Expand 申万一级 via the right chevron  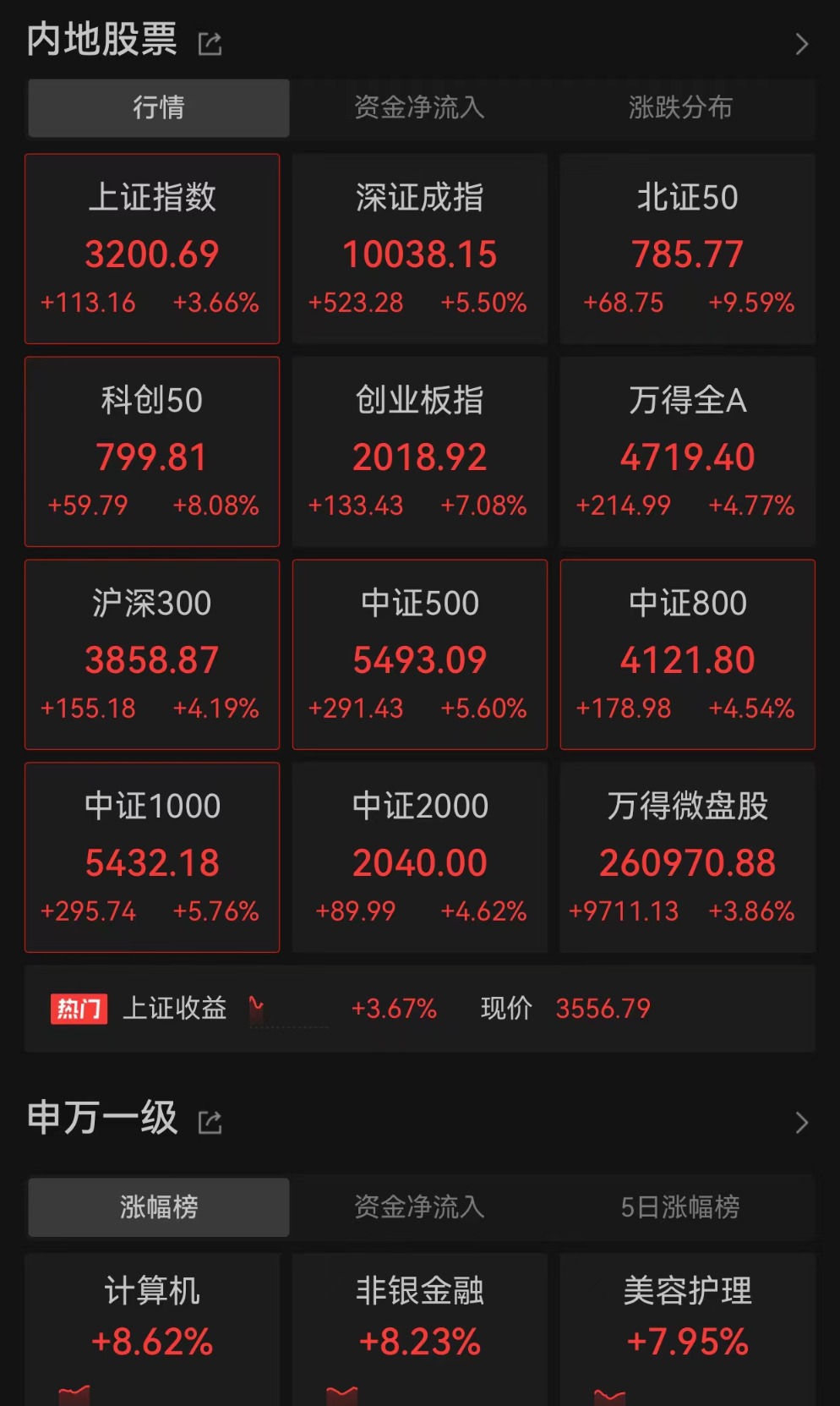(x=801, y=1123)
